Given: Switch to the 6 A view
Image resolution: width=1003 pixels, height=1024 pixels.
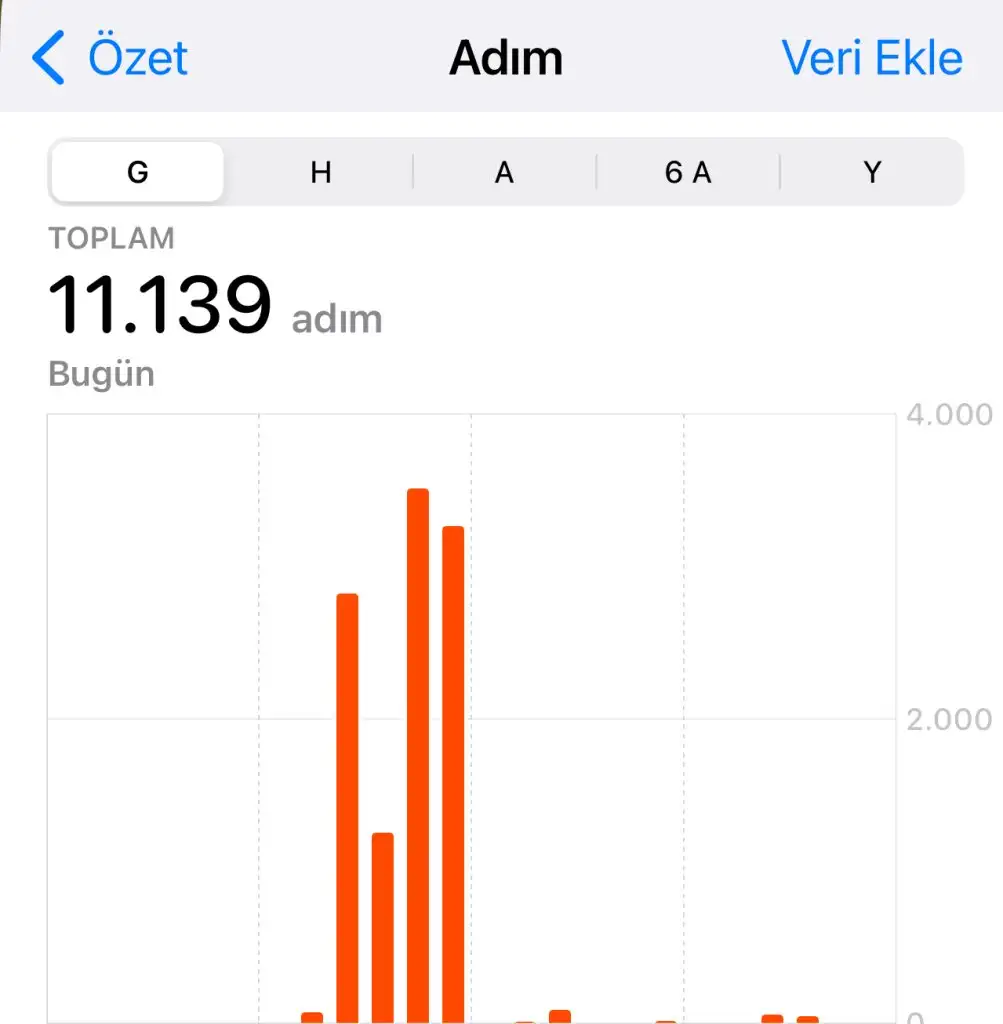Looking at the screenshot, I should (688, 172).
